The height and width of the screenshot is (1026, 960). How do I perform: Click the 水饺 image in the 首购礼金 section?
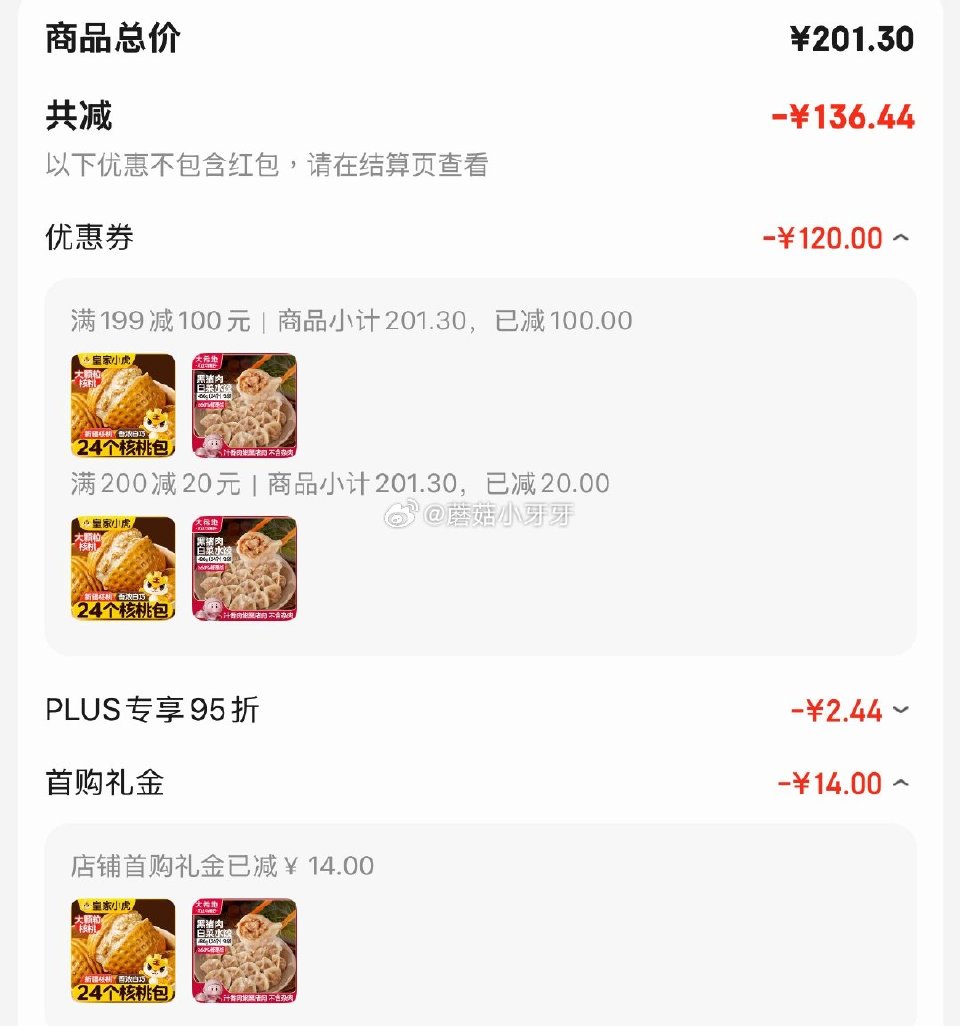pos(243,951)
